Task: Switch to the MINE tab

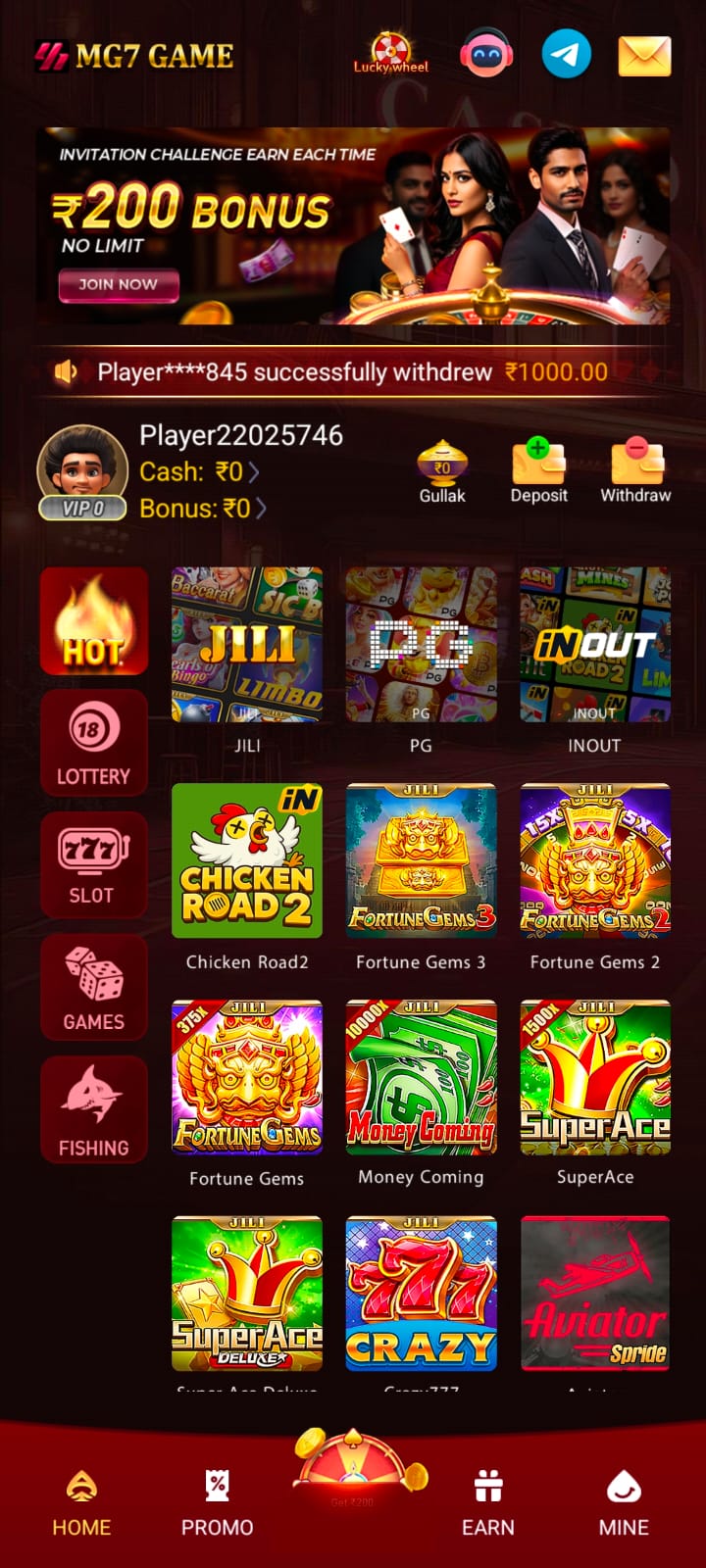Action: pyautogui.click(x=624, y=1502)
